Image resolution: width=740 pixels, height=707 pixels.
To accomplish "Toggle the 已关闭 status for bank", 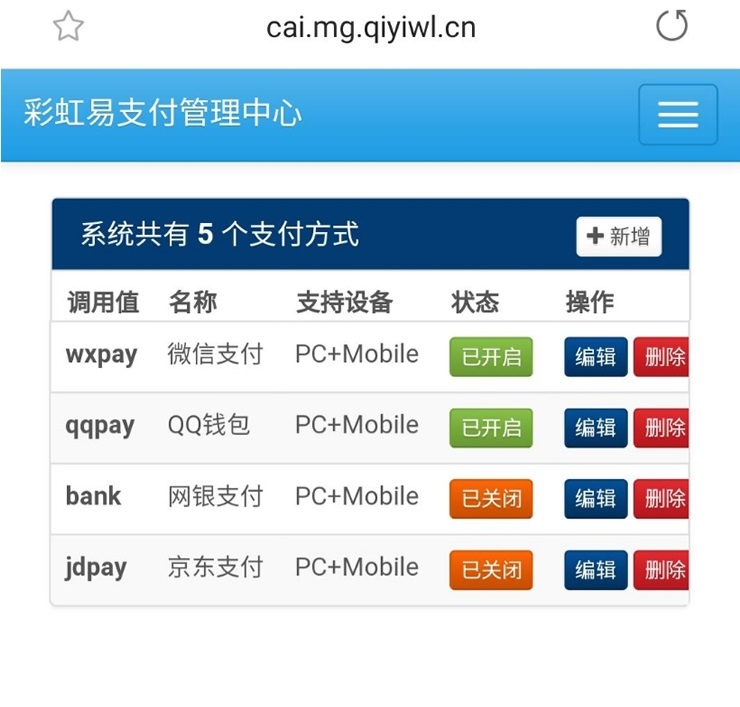I will 491,499.
